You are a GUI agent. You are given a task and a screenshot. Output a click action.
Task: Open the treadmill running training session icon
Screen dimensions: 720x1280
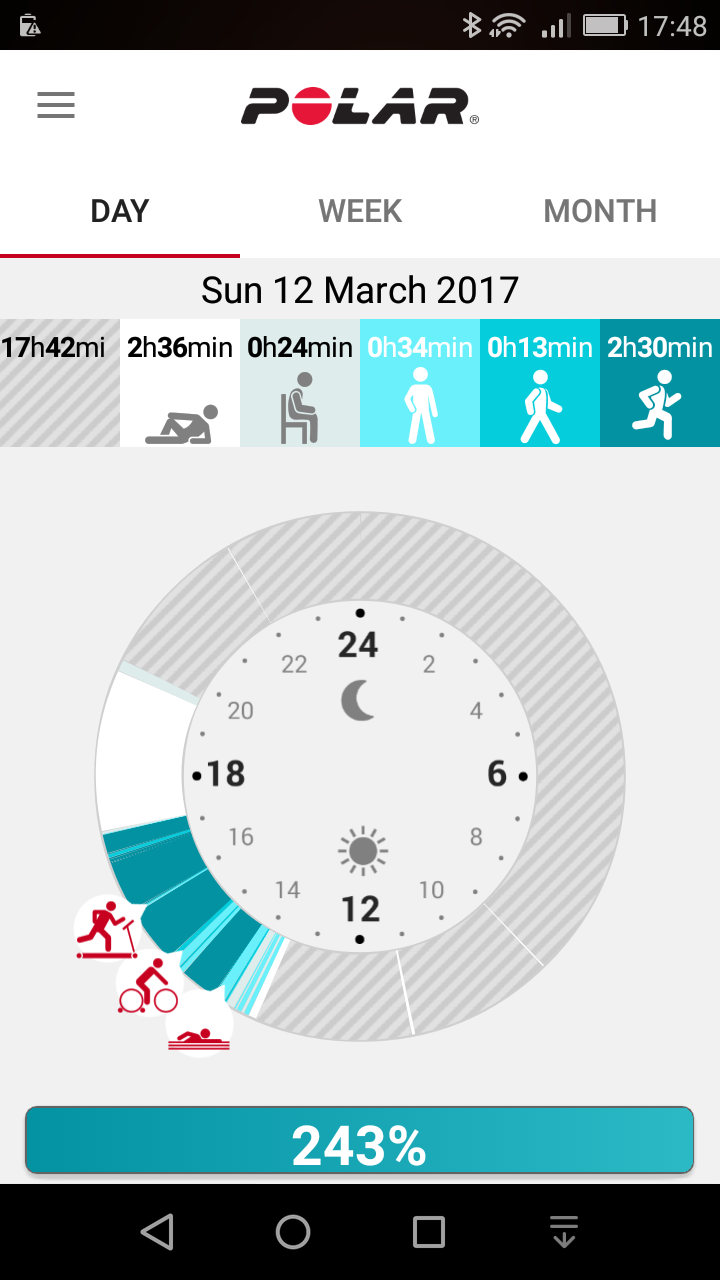click(106, 929)
